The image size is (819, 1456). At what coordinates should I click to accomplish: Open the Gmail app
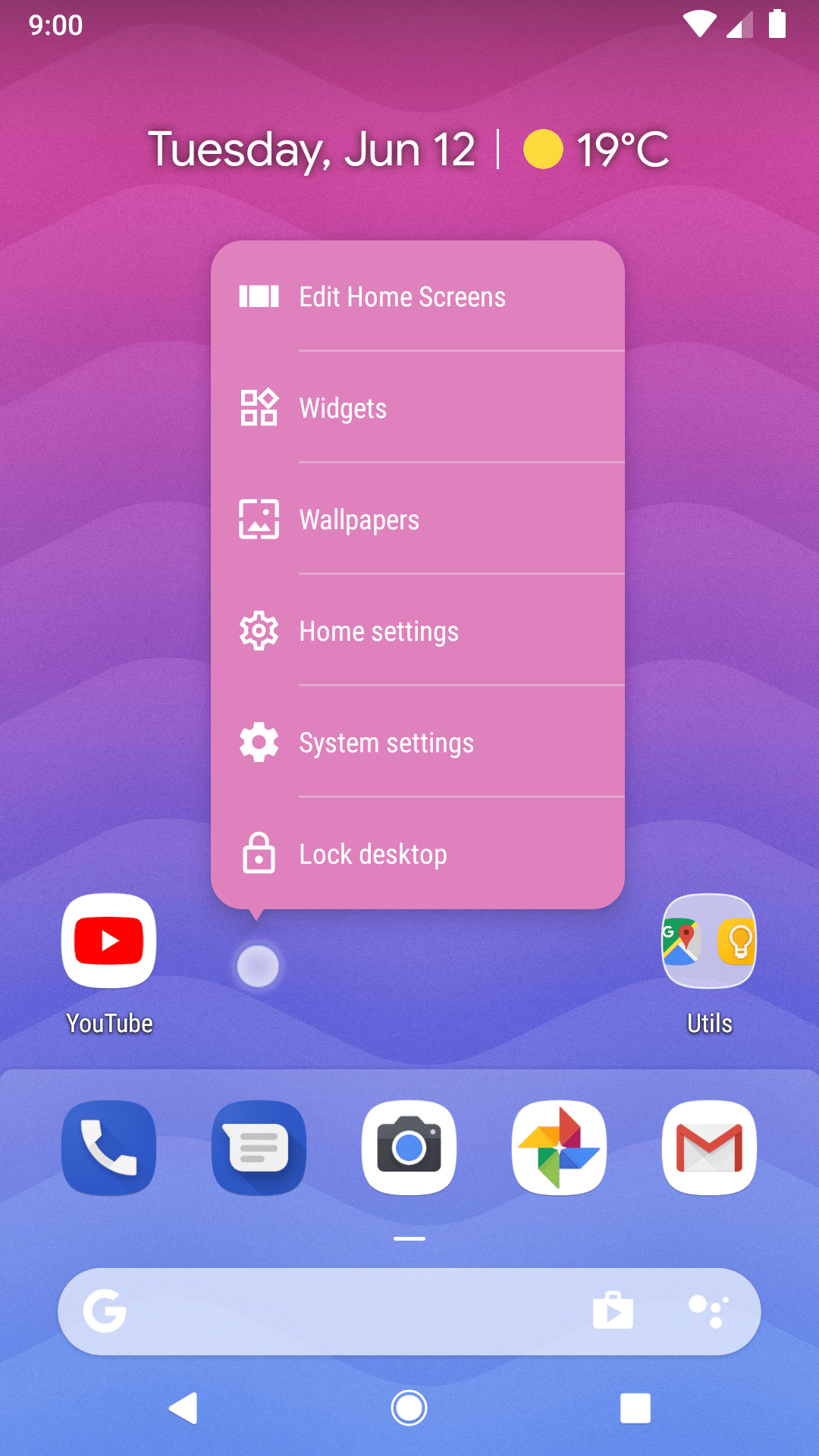pos(710,1148)
